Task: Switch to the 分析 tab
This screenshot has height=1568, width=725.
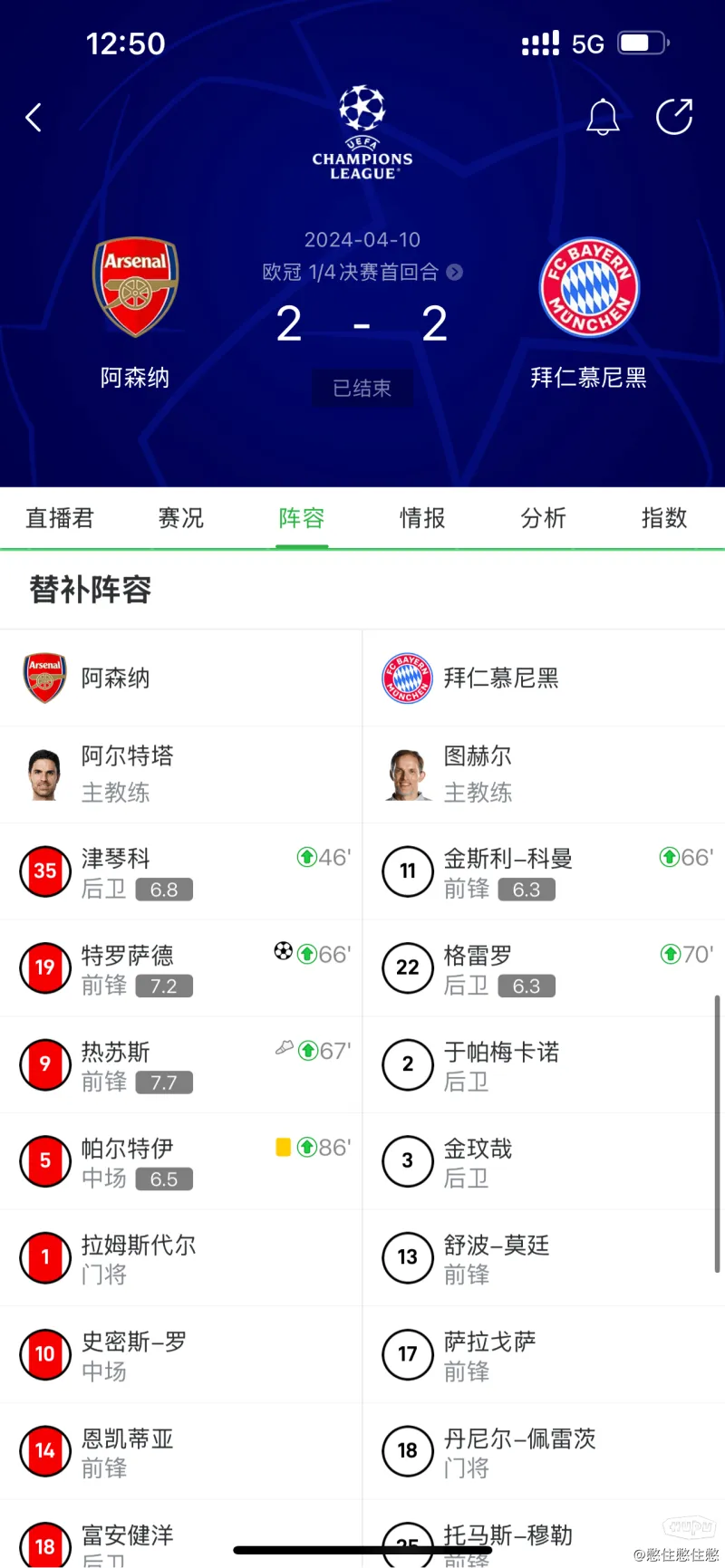Action: click(x=543, y=518)
